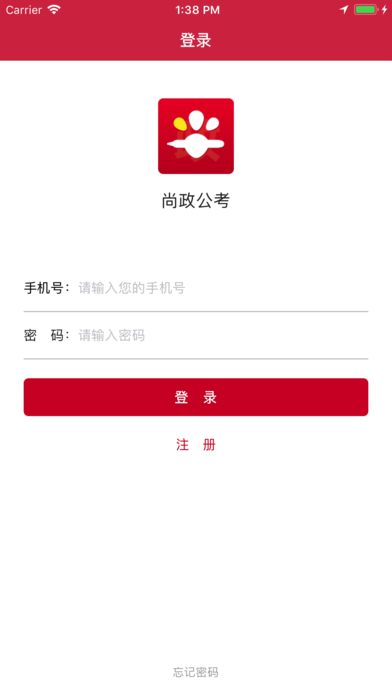The width and height of the screenshot is (392, 696).
Task: Tap the red 登录 login button
Action: [196, 397]
